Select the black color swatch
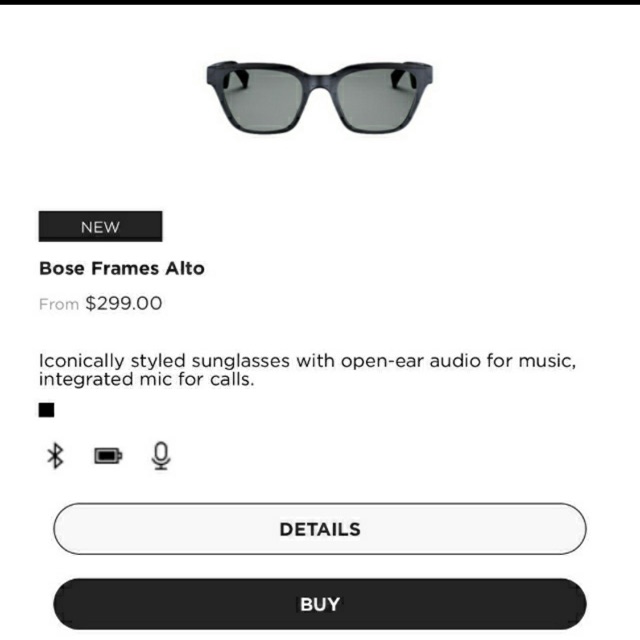Image resolution: width=640 pixels, height=640 pixels. point(46,410)
